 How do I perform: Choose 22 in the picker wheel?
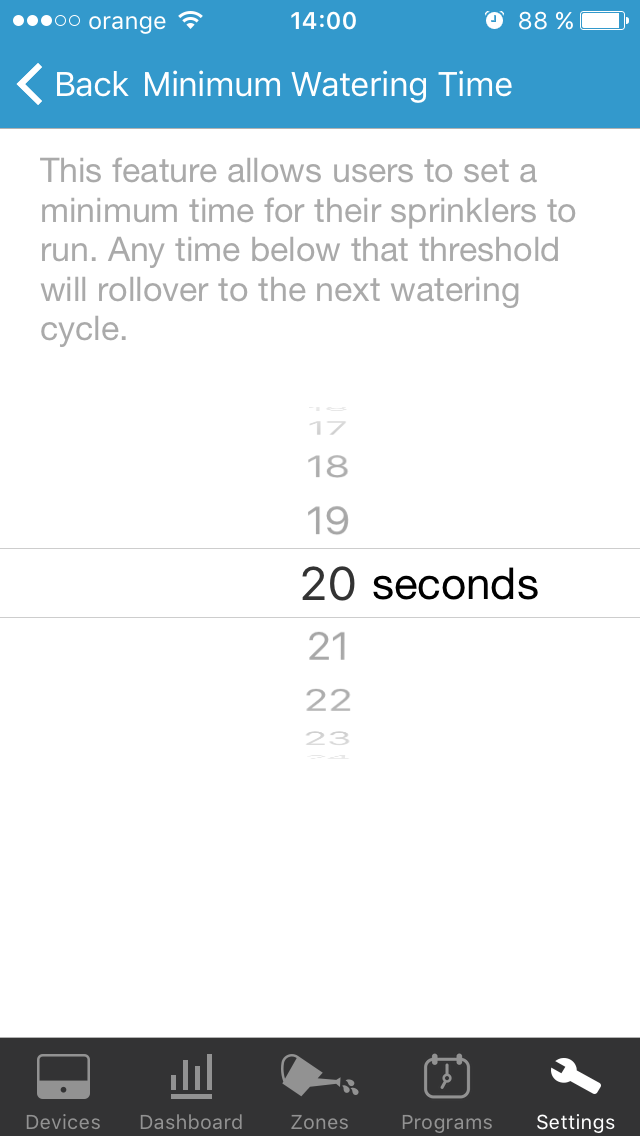(328, 700)
